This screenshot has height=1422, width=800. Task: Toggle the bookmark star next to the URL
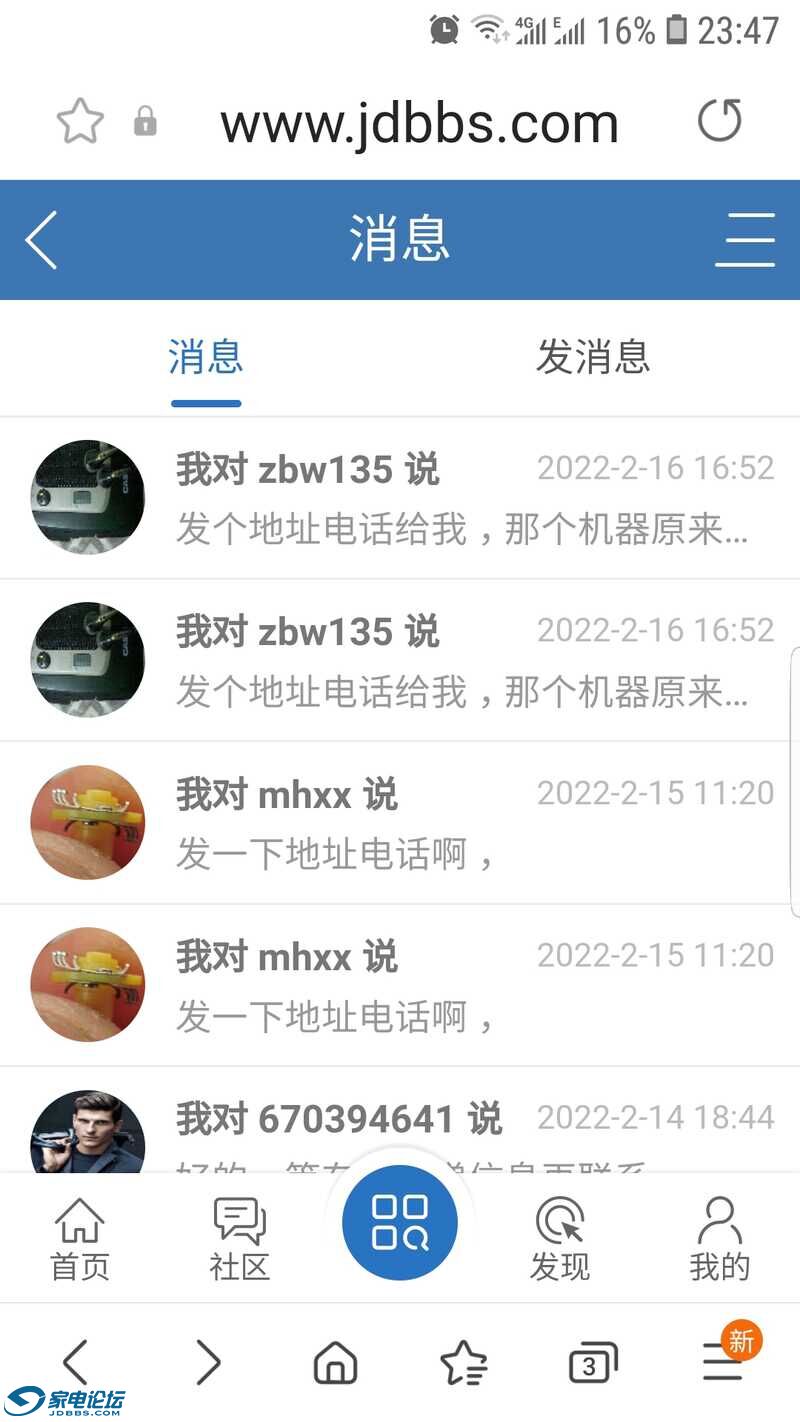point(82,118)
